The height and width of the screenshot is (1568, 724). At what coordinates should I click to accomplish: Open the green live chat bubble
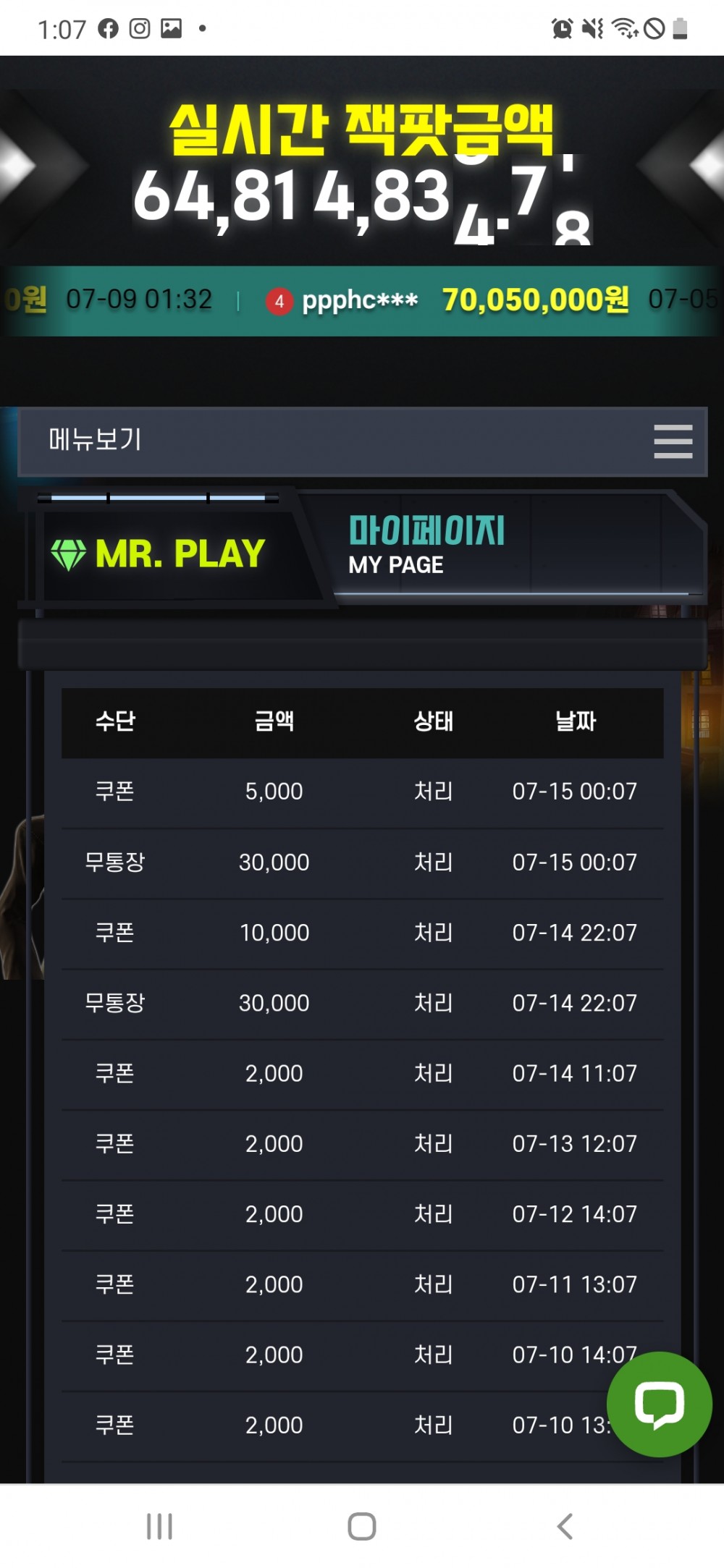pos(659,1404)
